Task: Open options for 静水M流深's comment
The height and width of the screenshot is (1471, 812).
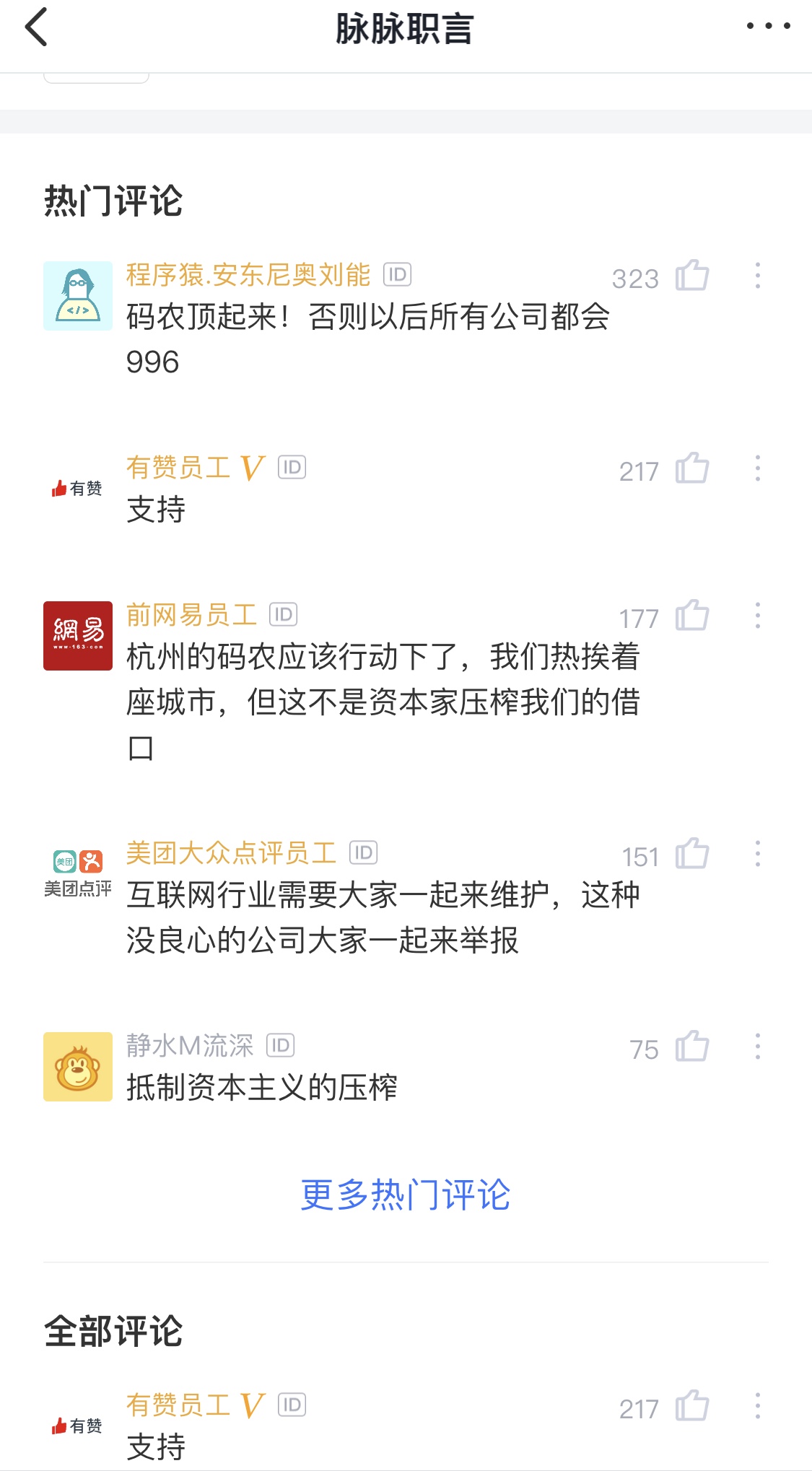Action: pos(757,1047)
